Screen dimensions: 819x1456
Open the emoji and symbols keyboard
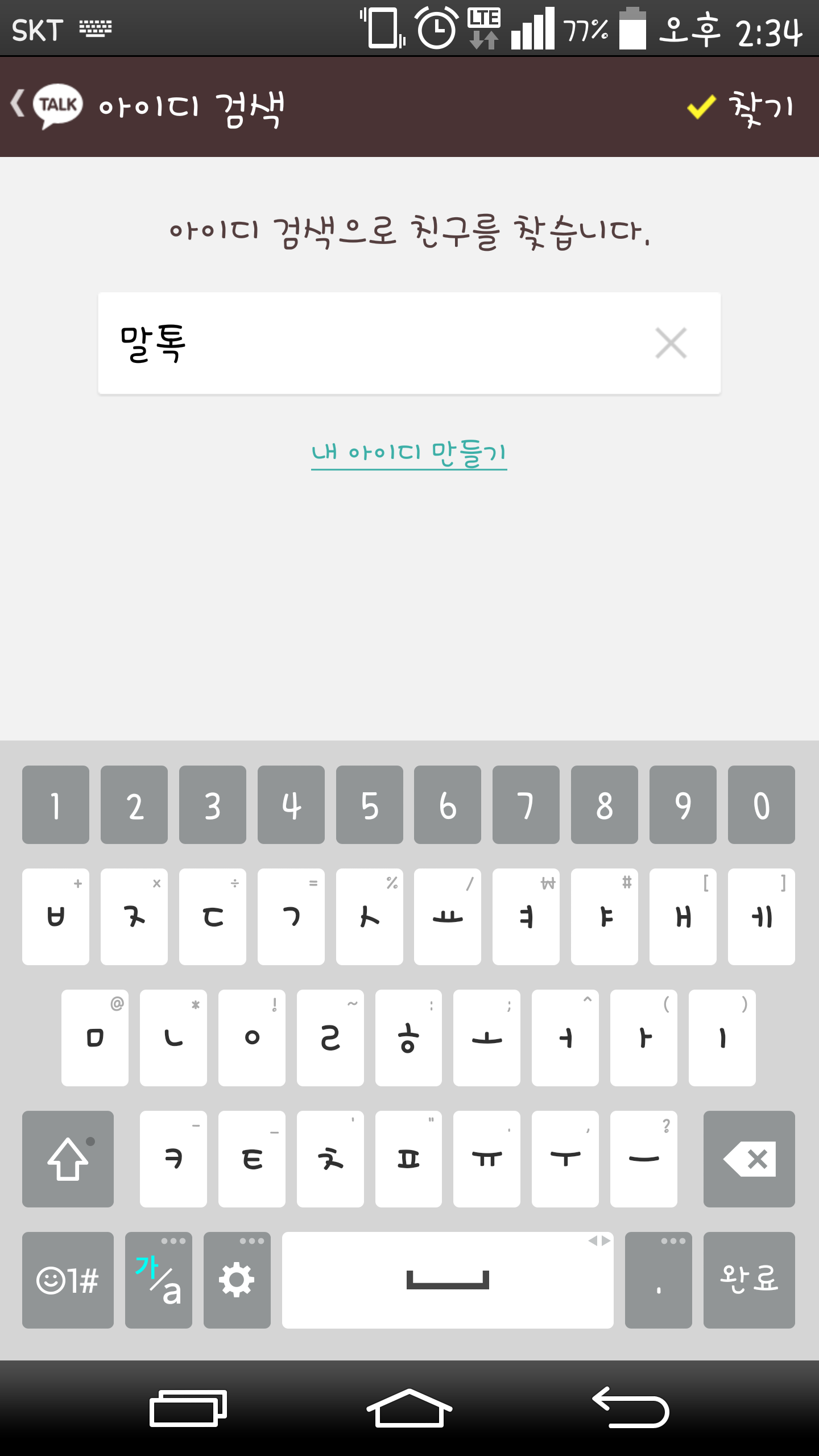pos(68,1280)
